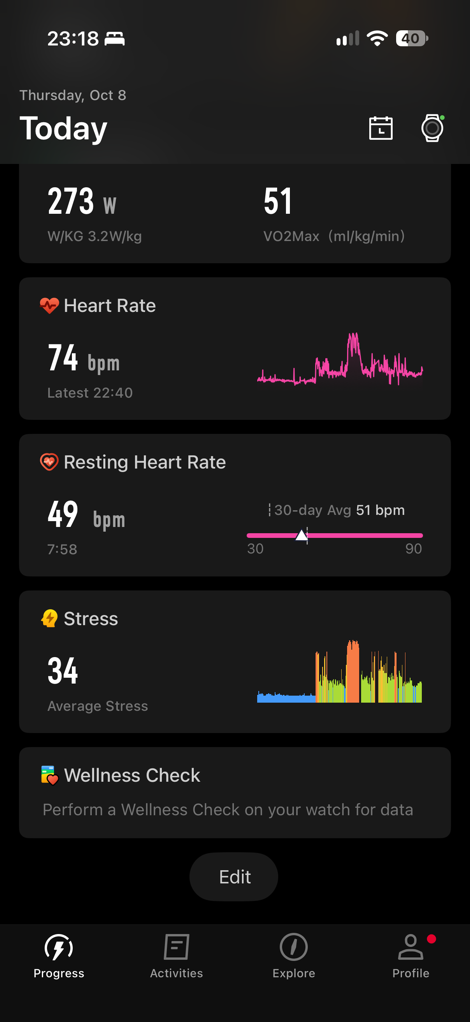This screenshot has height=1022, width=470.
Task: Open the Resting Heart Rate card
Action: click(235, 505)
